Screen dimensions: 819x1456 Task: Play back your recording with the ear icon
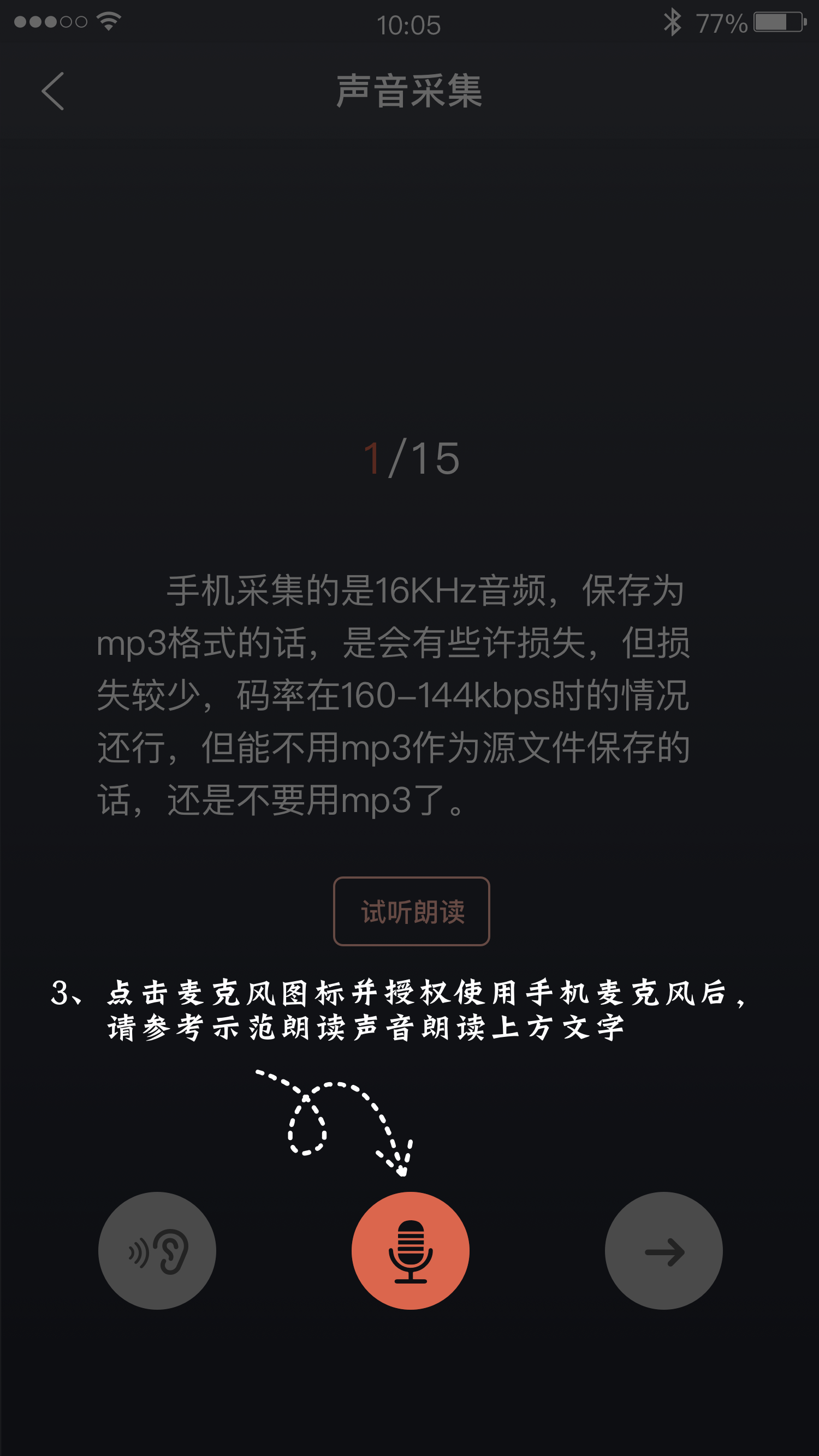(157, 1251)
